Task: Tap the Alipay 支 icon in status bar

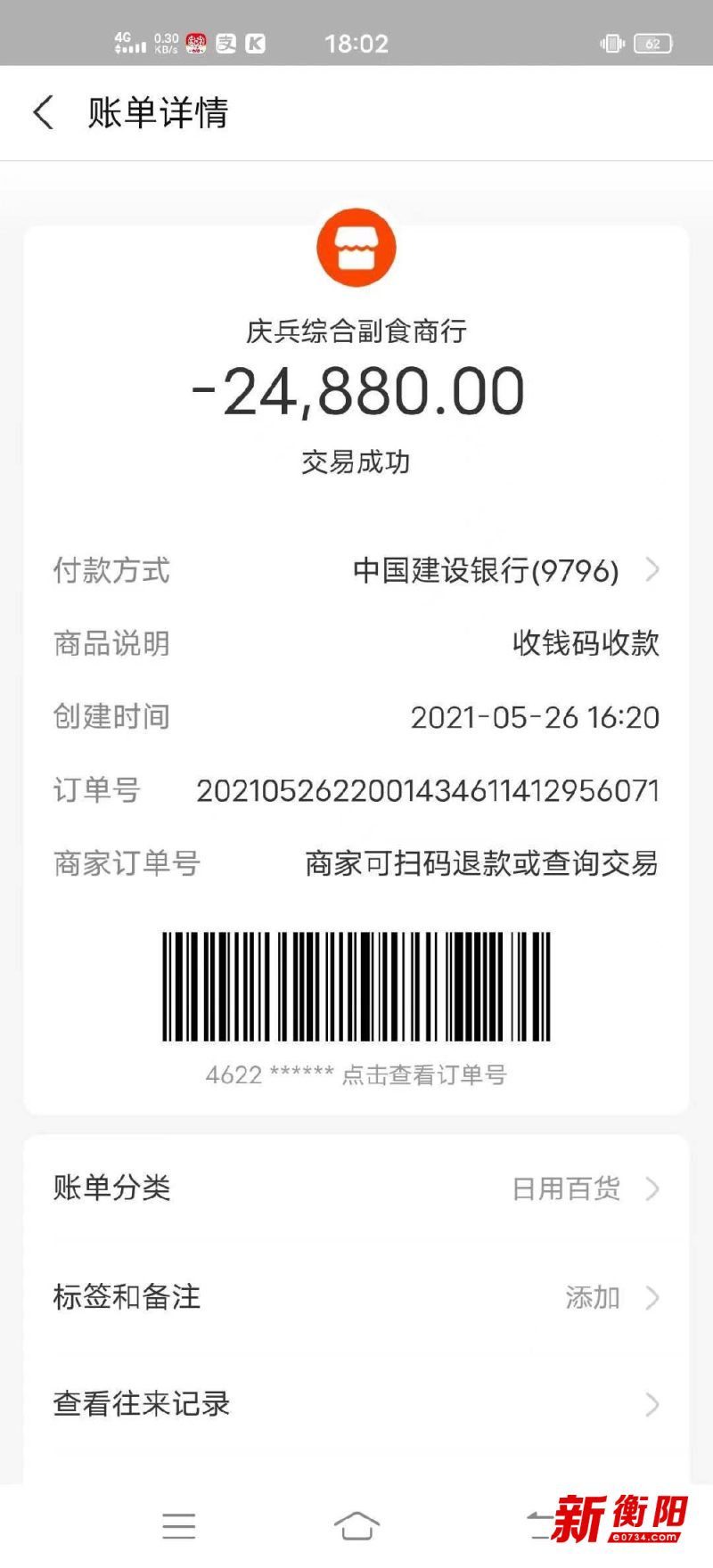Action: click(x=225, y=43)
